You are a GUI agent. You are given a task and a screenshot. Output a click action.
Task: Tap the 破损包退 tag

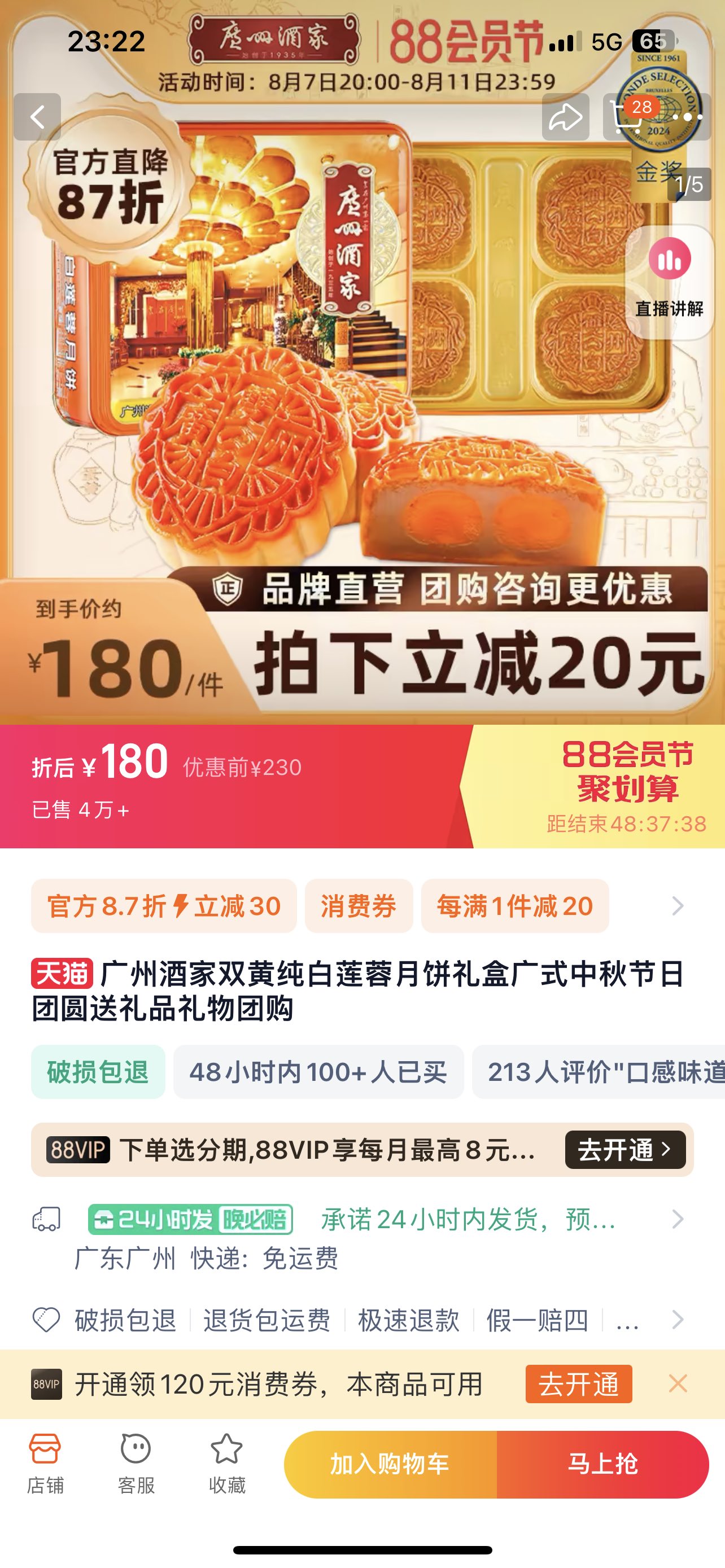pos(98,1072)
